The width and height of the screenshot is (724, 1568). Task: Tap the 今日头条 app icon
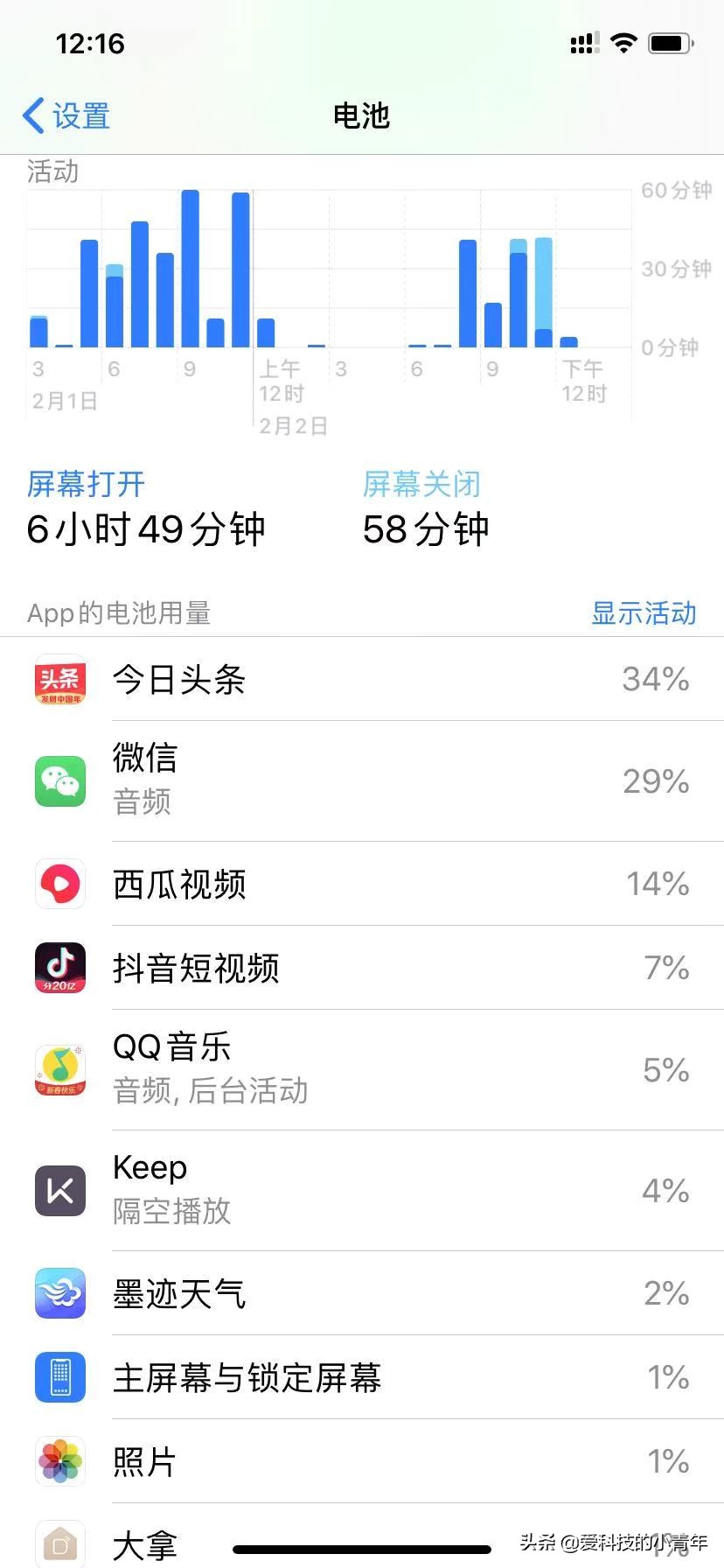(59, 680)
